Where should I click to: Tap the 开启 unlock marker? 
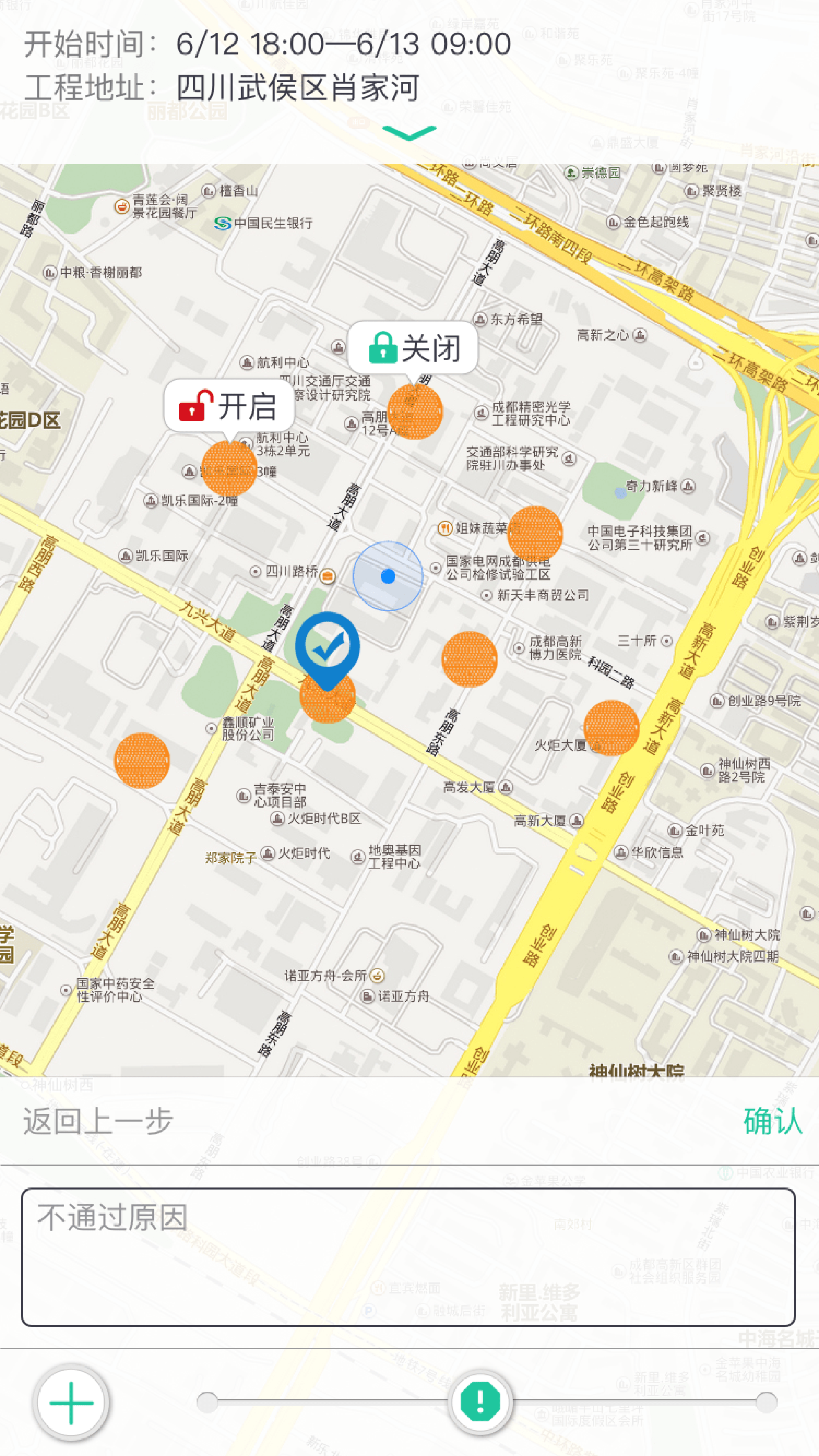(229, 406)
